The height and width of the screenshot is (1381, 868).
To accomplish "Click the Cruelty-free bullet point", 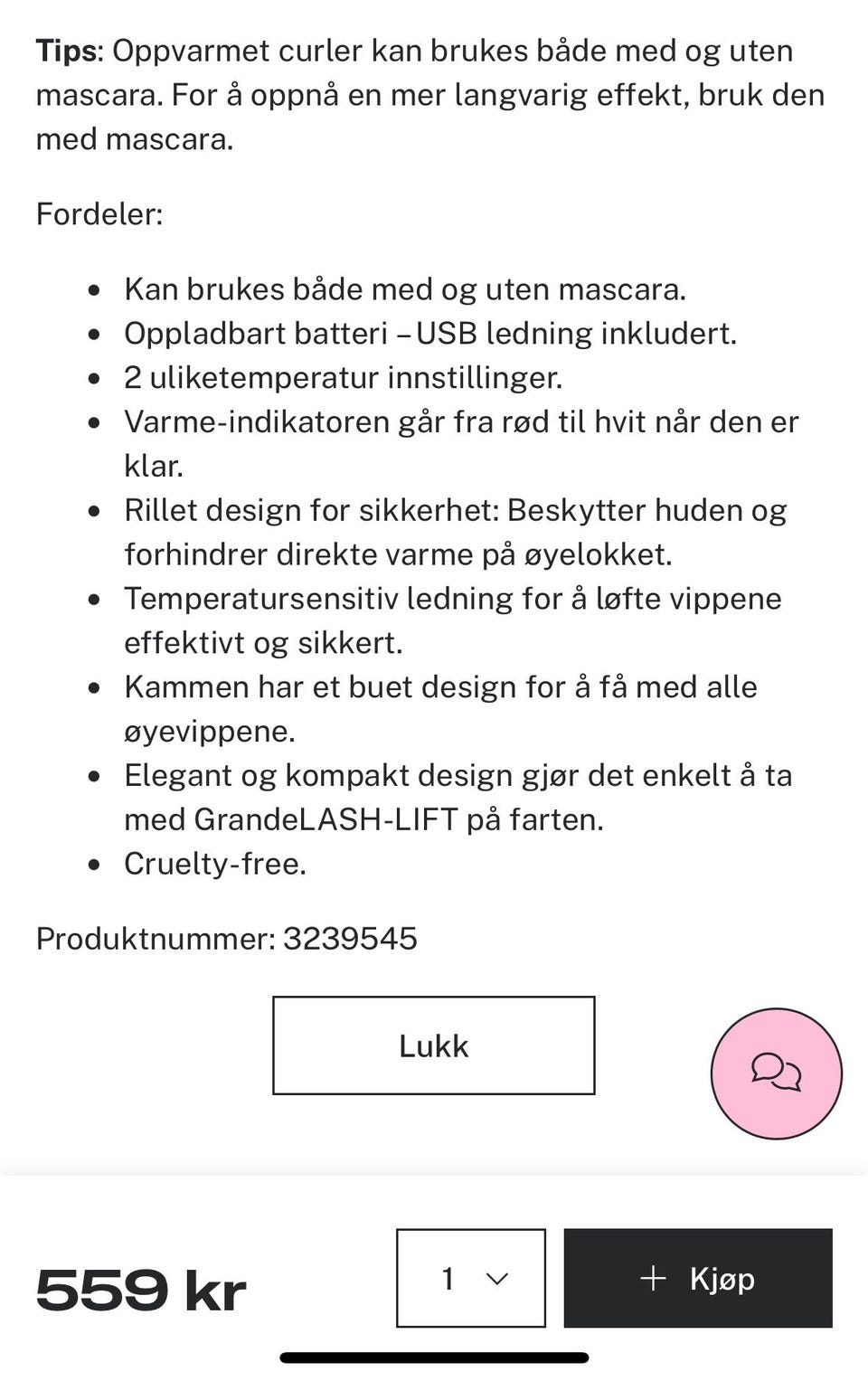I will click(x=215, y=865).
